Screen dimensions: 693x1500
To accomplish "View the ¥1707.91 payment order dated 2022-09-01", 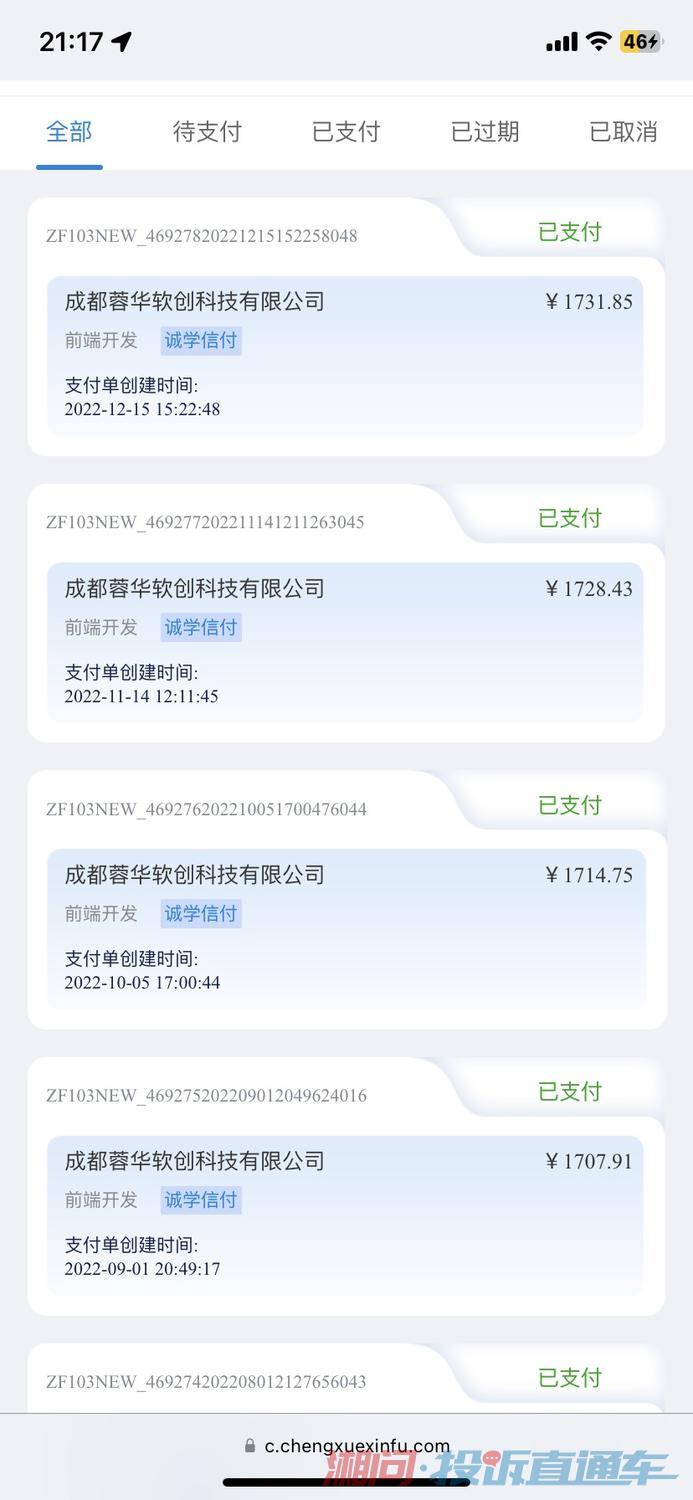I will tap(346, 1187).
